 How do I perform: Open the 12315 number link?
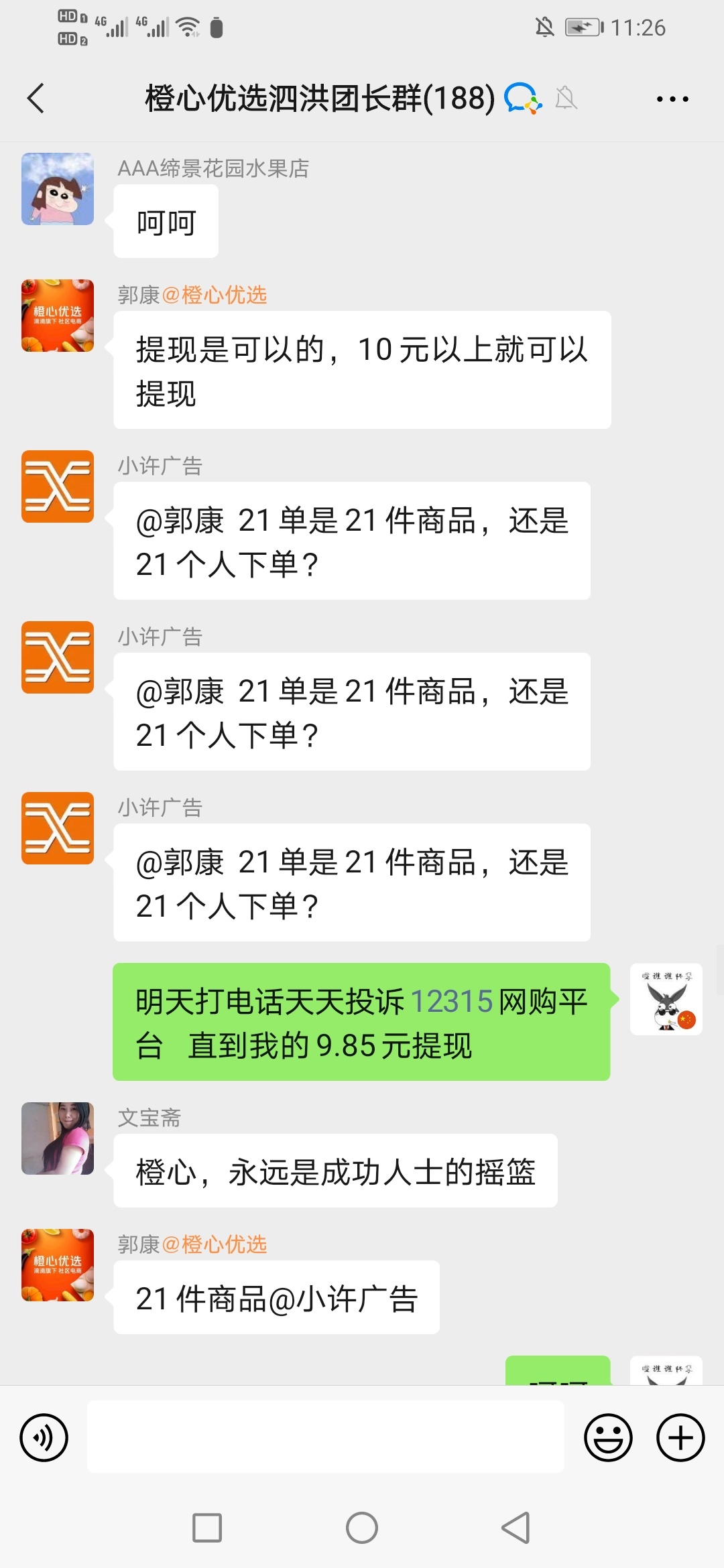451,1002
